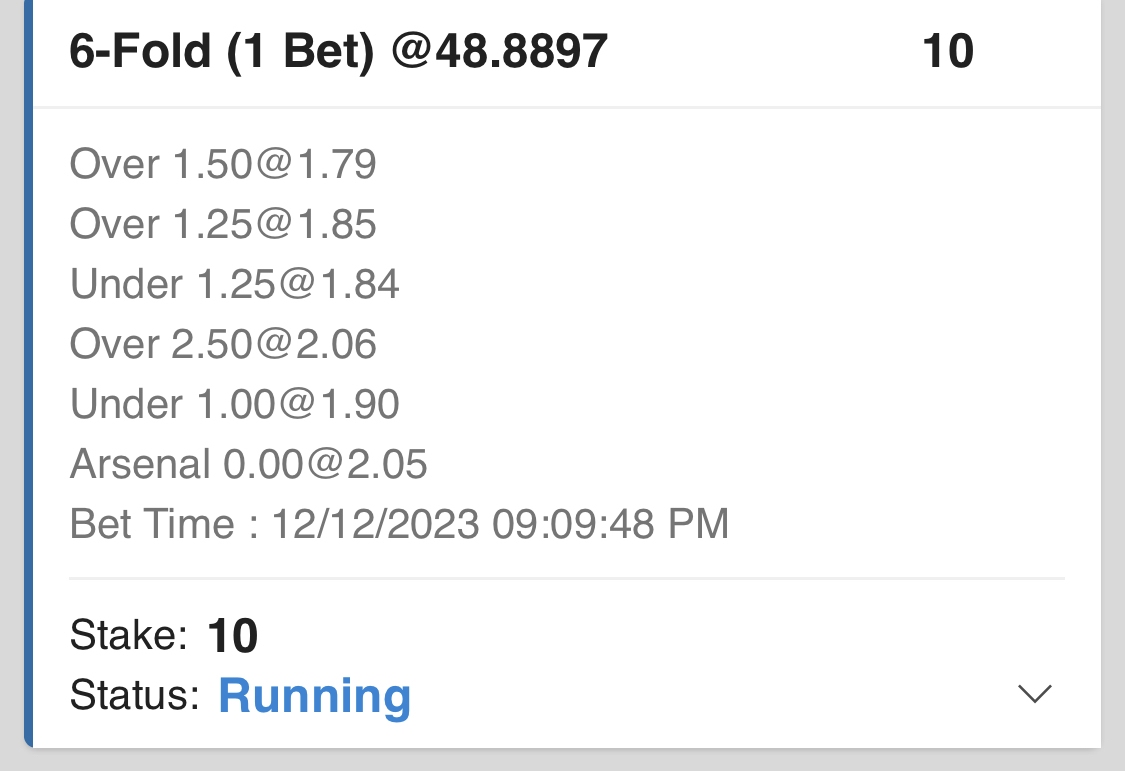Expand the 6-Fold bet details chevron
This screenshot has height=771, width=1125.
(1034, 694)
